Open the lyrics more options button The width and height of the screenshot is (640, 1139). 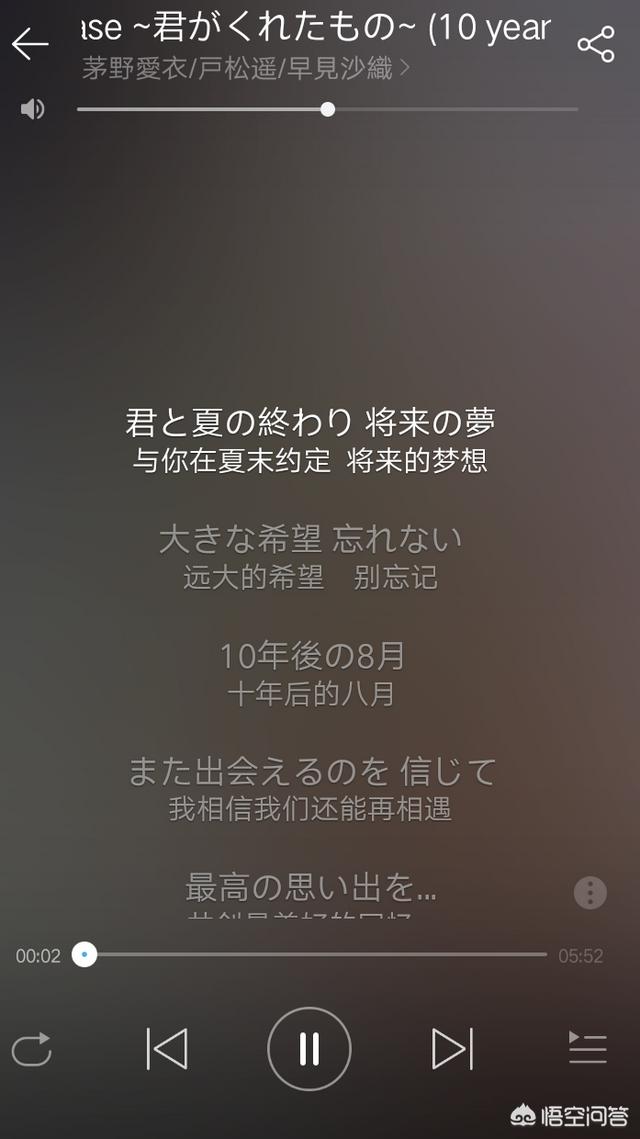point(591,892)
